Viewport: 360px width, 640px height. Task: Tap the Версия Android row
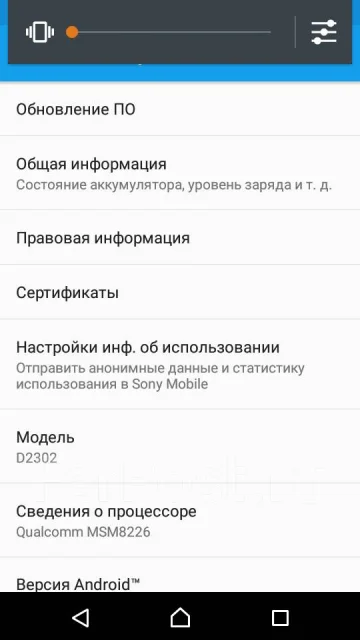[x=180, y=575]
